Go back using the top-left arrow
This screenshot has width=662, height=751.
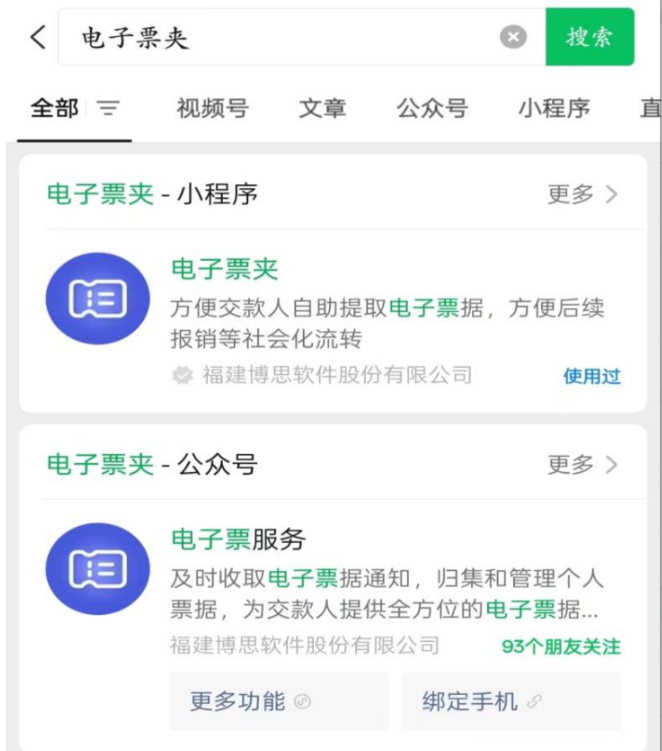[x=37, y=38]
